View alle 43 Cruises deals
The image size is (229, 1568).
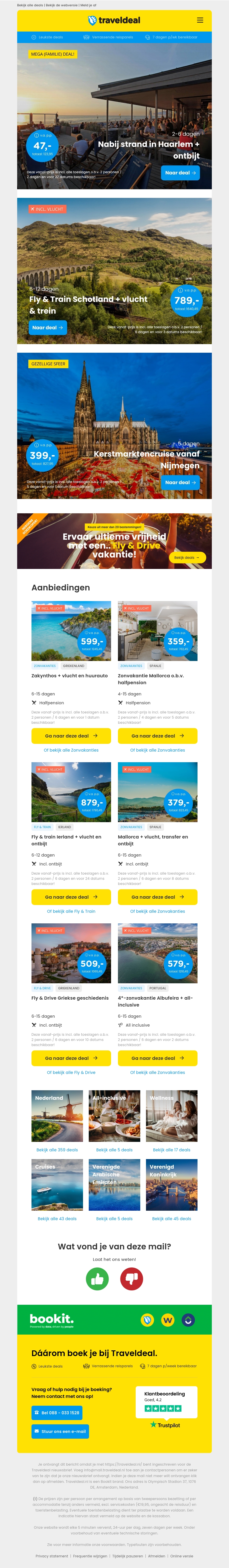click(57, 1219)
